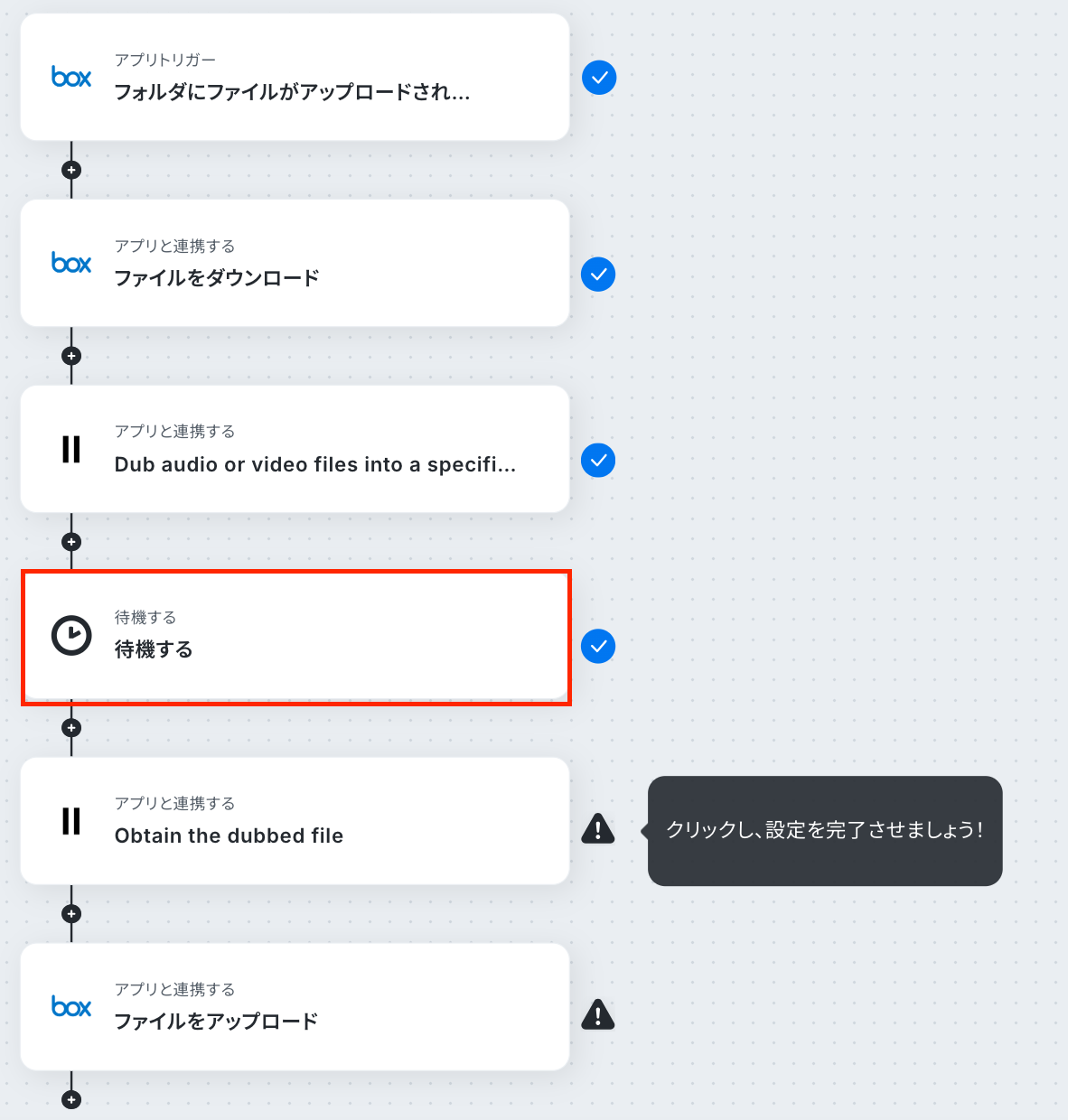This screenshot has width=1068, height=1120.
Task: Open the Dub audio or video files step
Action: (295, 450)
